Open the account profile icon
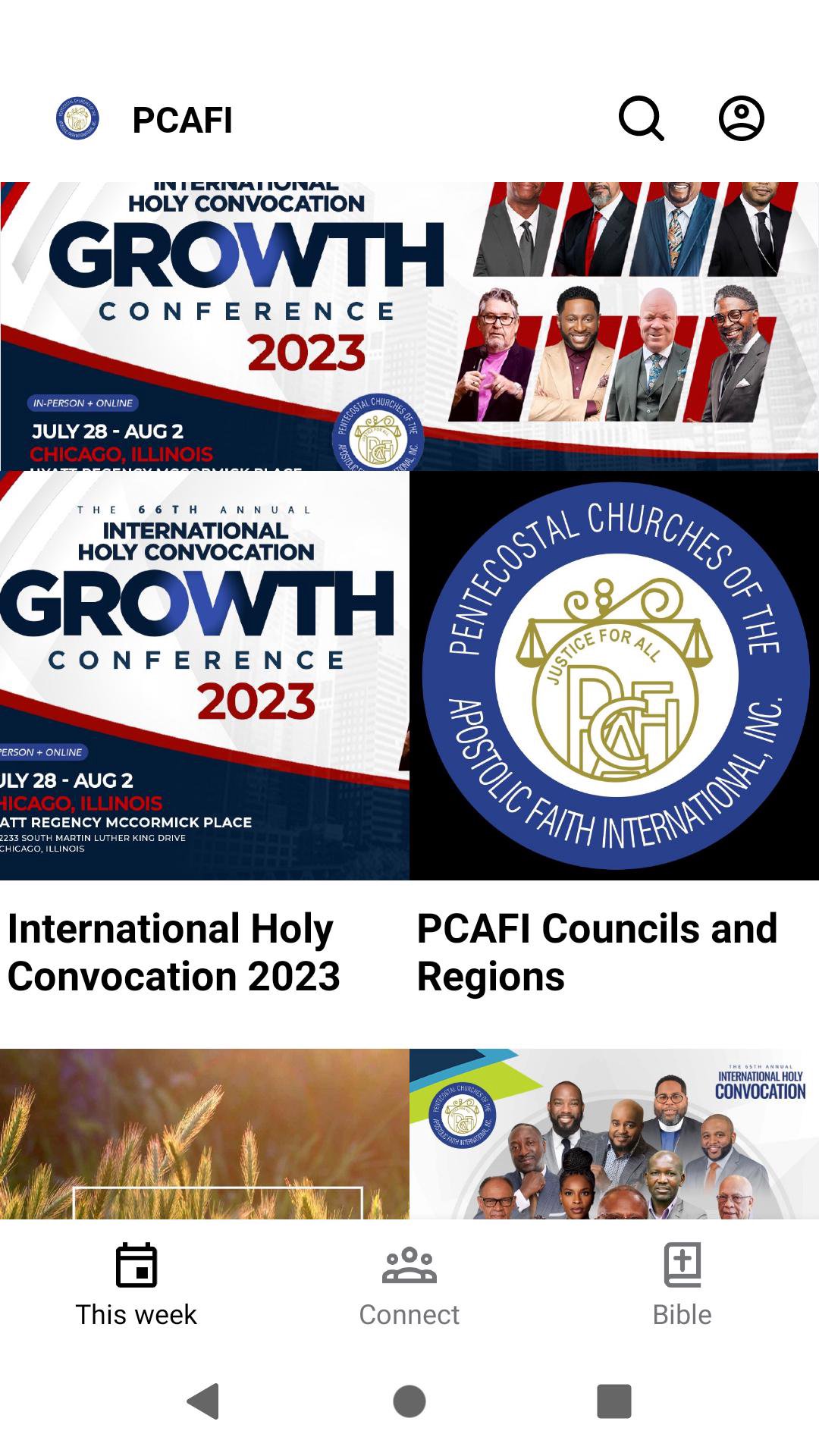This screenshot has height=1456, width=819. [741, 119]
